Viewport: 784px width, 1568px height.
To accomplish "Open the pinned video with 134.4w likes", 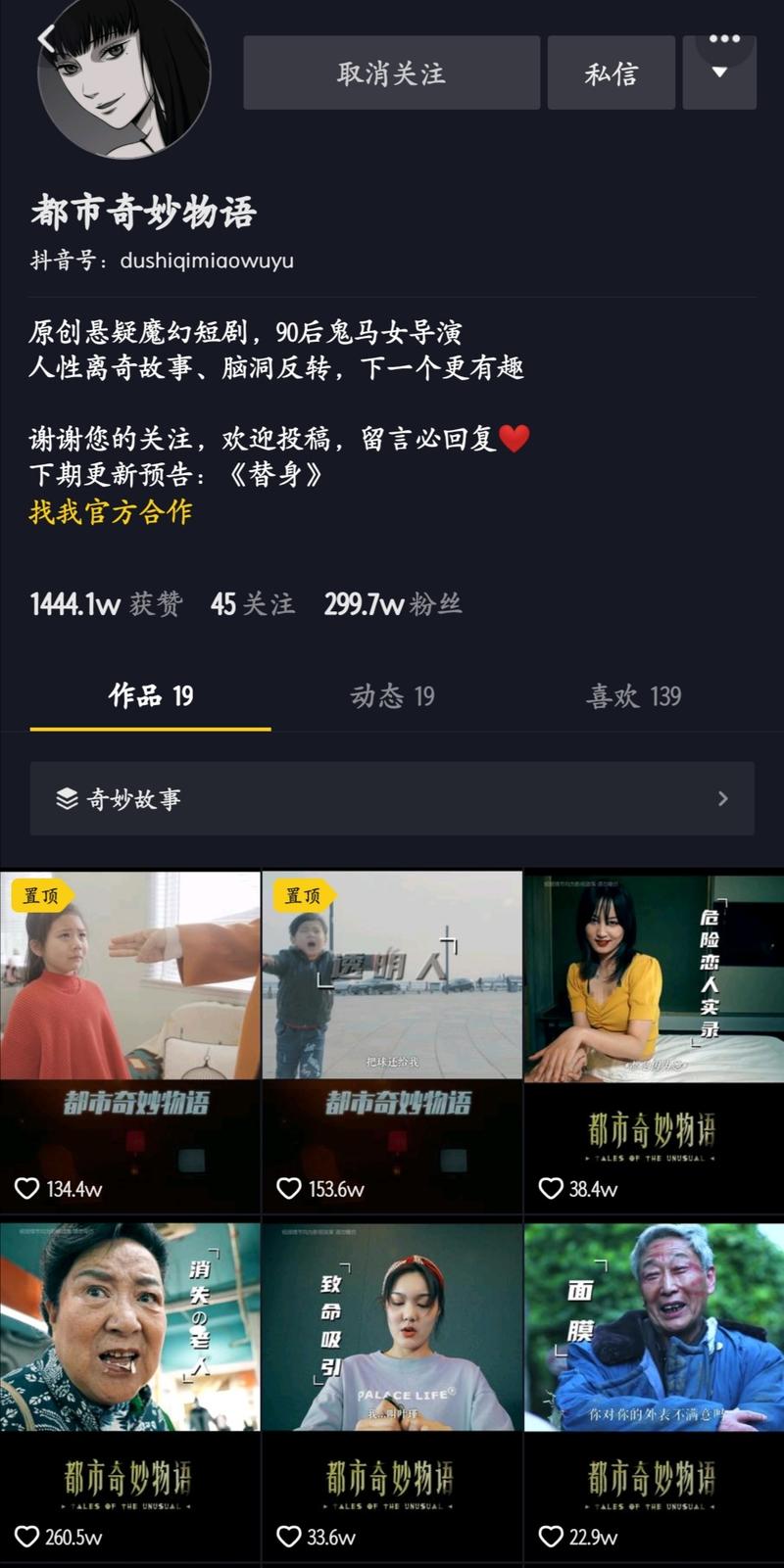I will pyautogui.click(x=130, y=1041).
